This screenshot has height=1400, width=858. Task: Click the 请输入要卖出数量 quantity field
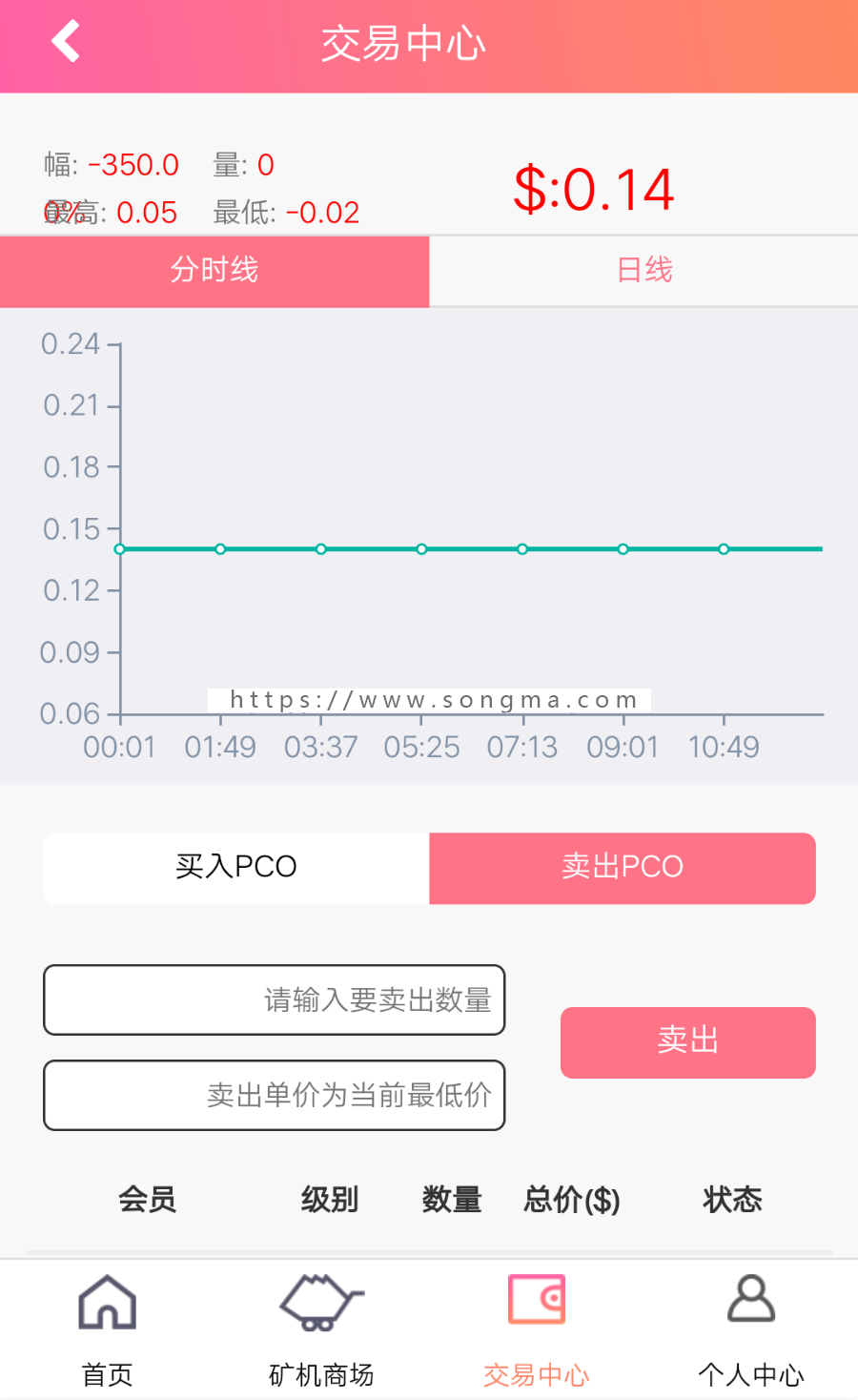[274, 999]
